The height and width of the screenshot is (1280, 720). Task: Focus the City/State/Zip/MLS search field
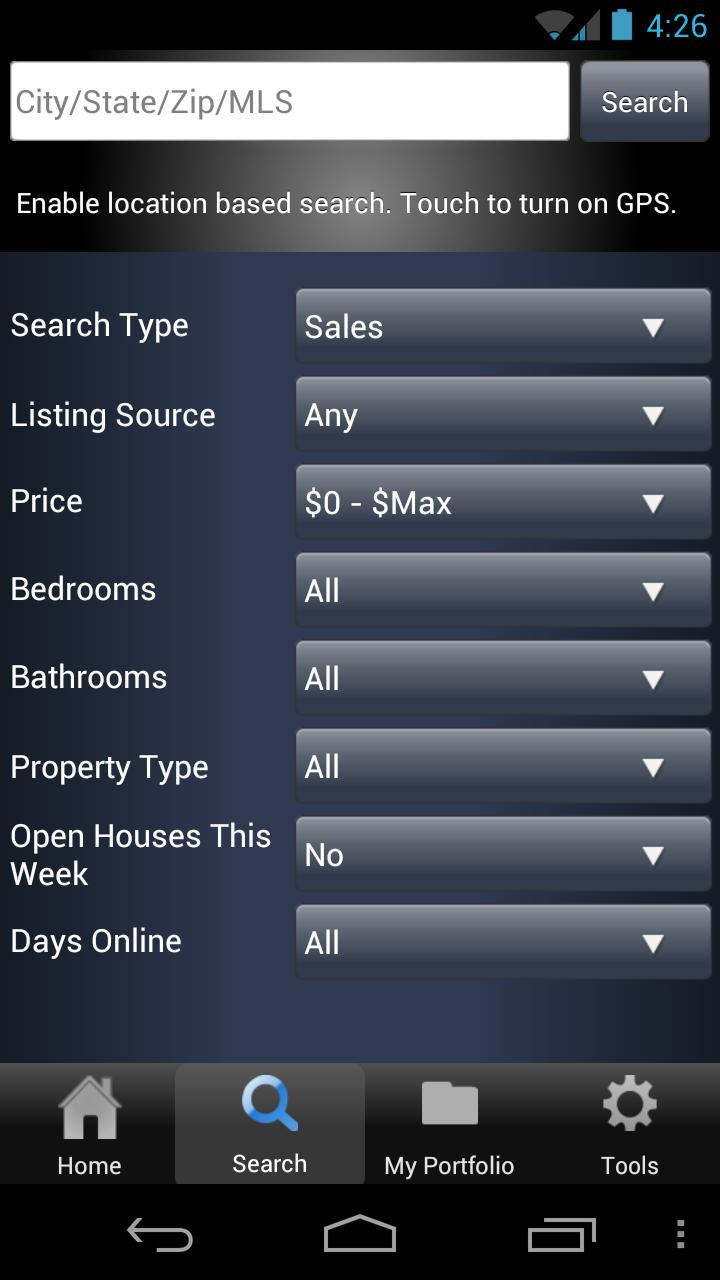pyautogui.click(x=289, y=101)
